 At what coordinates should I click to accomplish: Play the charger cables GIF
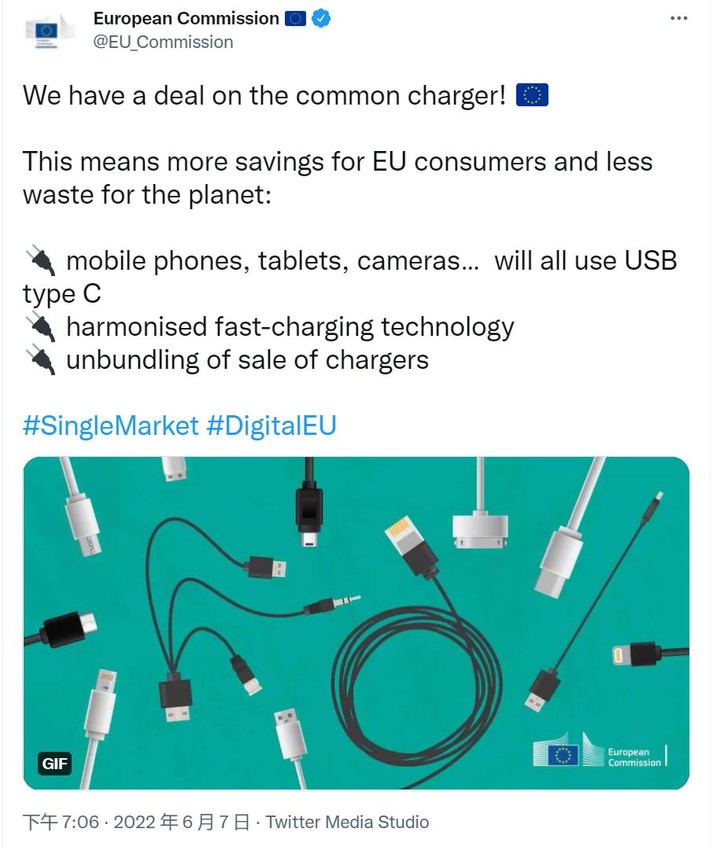(x=355, y=622)
